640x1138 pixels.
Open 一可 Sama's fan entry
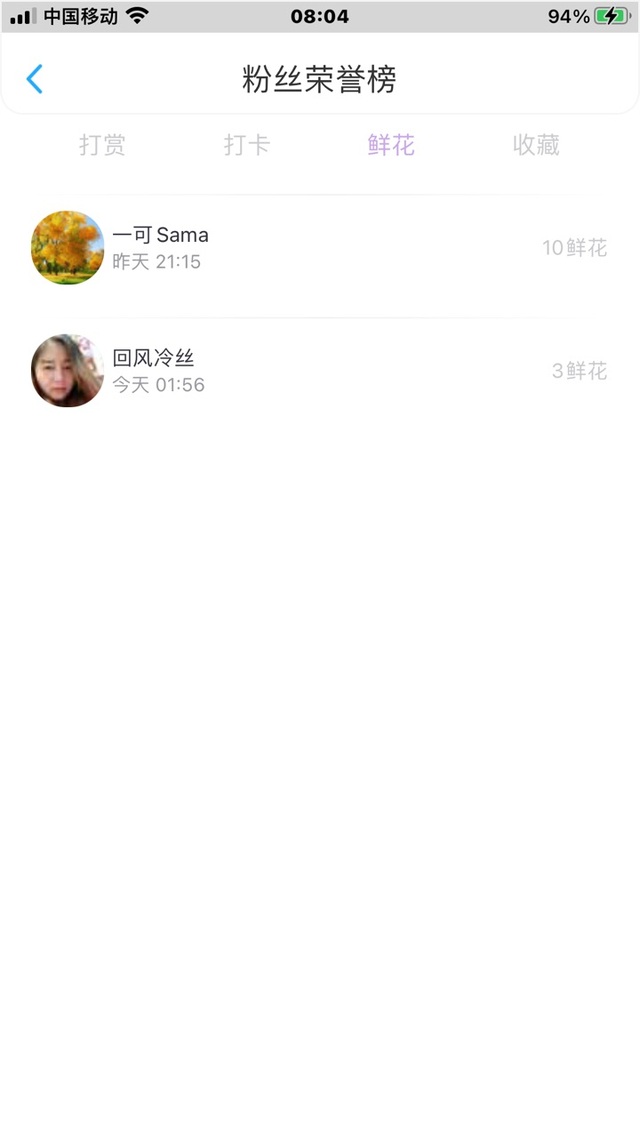pyautogui.click(x=320, y=248)
